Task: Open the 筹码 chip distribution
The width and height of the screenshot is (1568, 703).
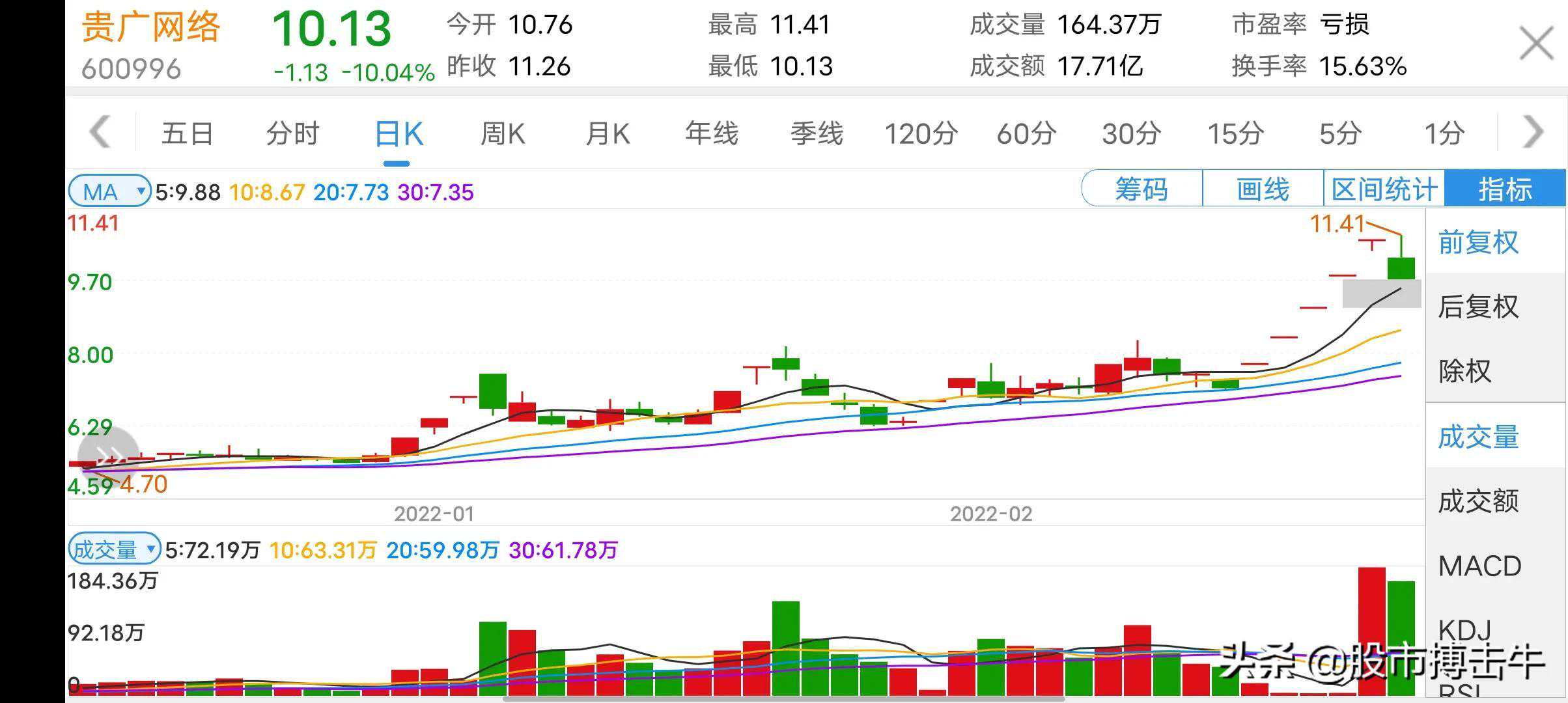Action: pos(1141,189)
